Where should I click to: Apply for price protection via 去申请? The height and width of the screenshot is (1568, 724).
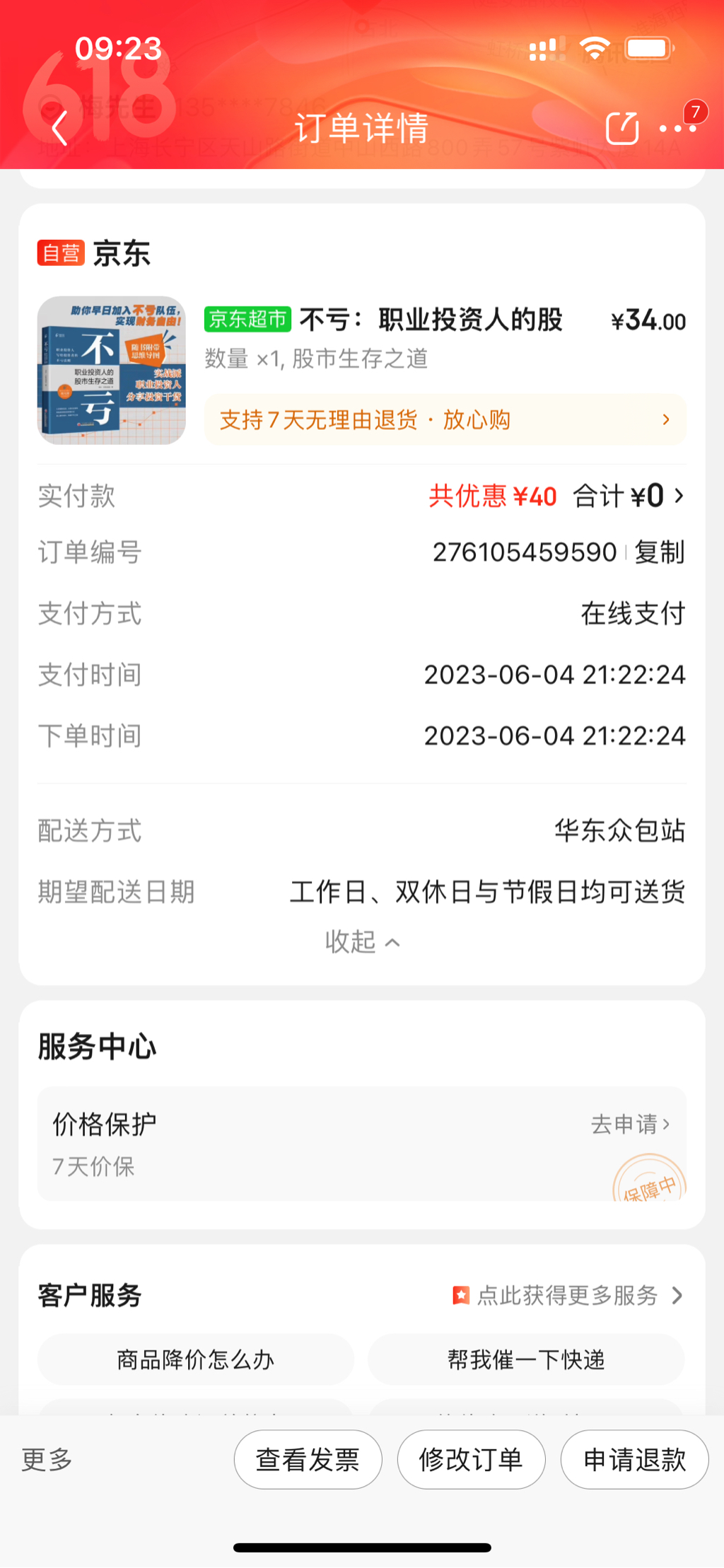tap(630, 1124)
